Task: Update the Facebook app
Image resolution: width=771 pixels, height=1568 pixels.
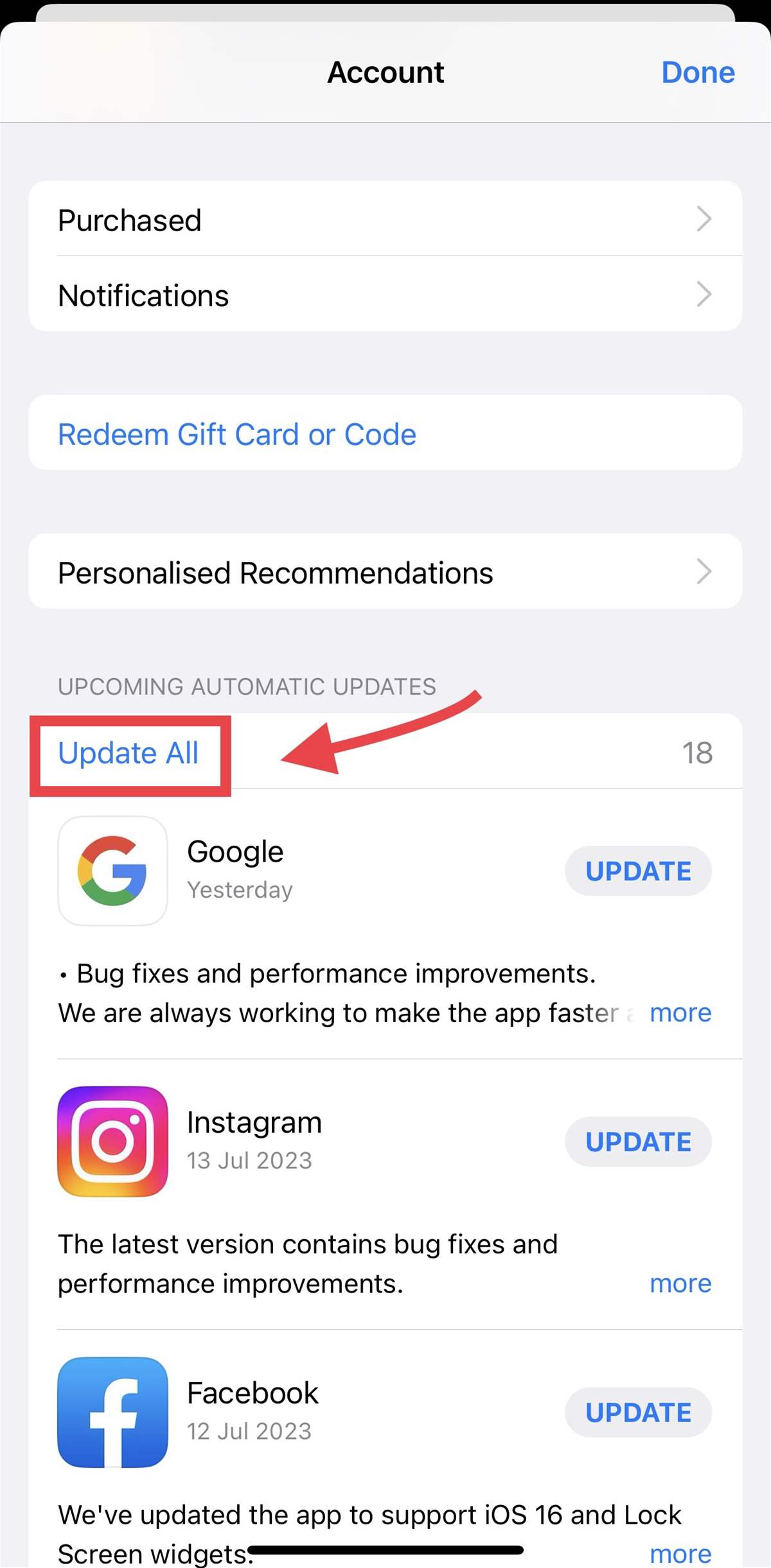Action: click(x=638, y=1413)
